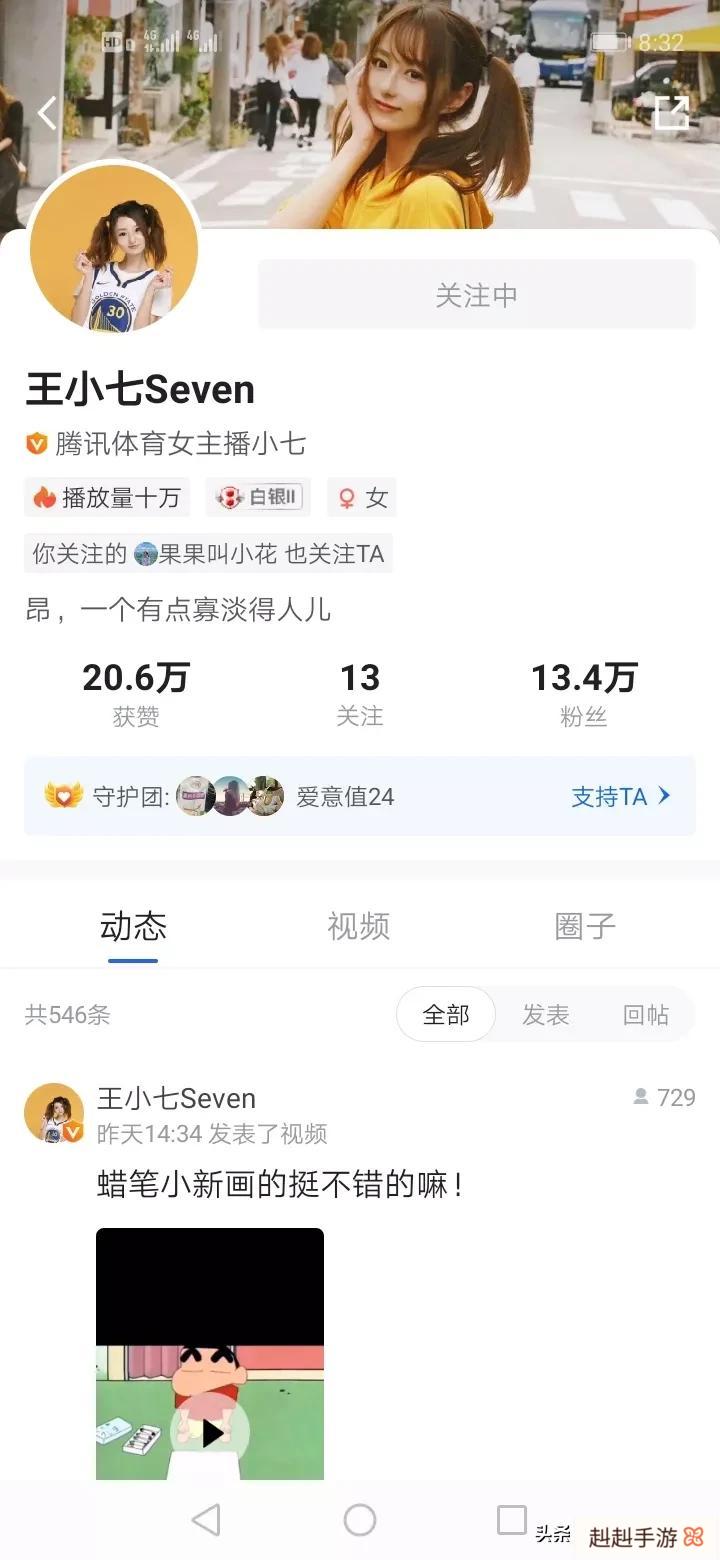Image resolution: width=720 pixels, height=1560 pixels.
Task: Tap the 关注中 follow button
Action: tap(476, 295)
